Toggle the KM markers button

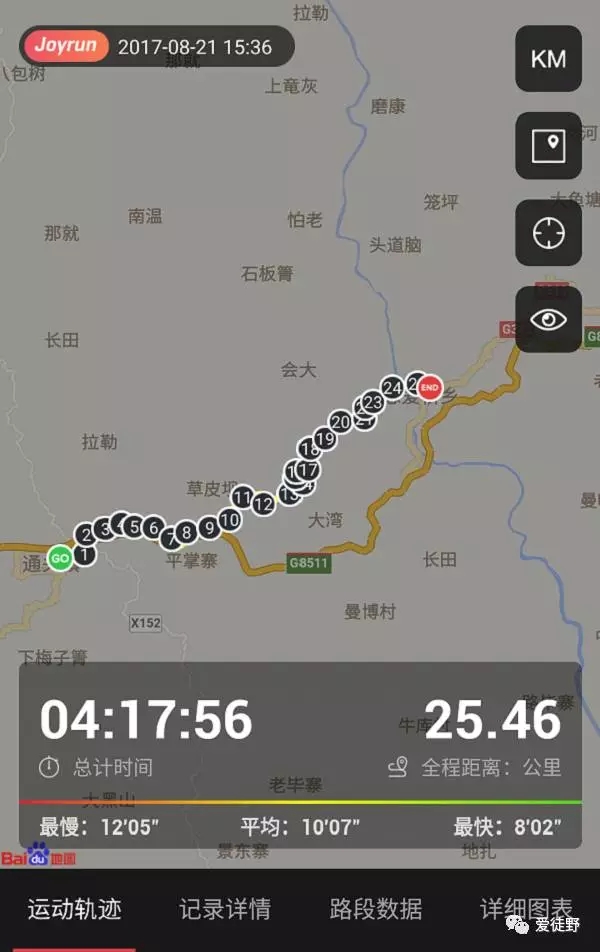coord(548,59)
